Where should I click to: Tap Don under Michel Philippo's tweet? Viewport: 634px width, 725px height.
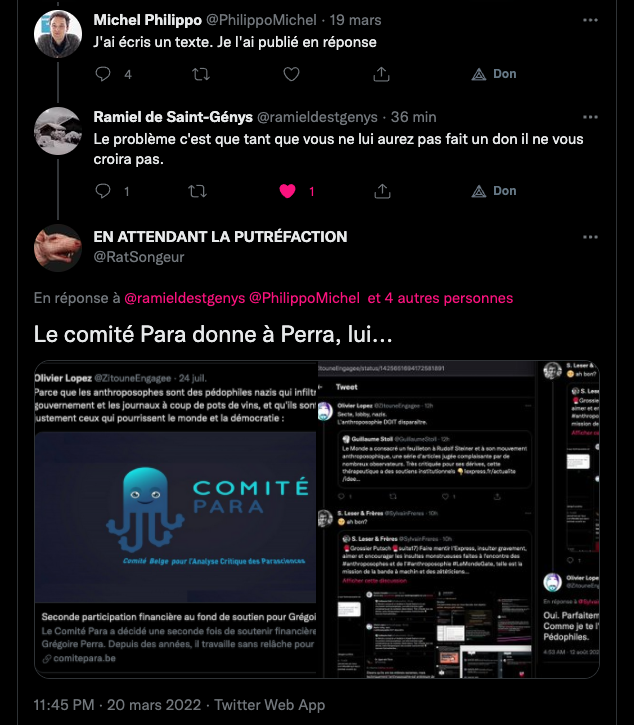tap(493, 74)
